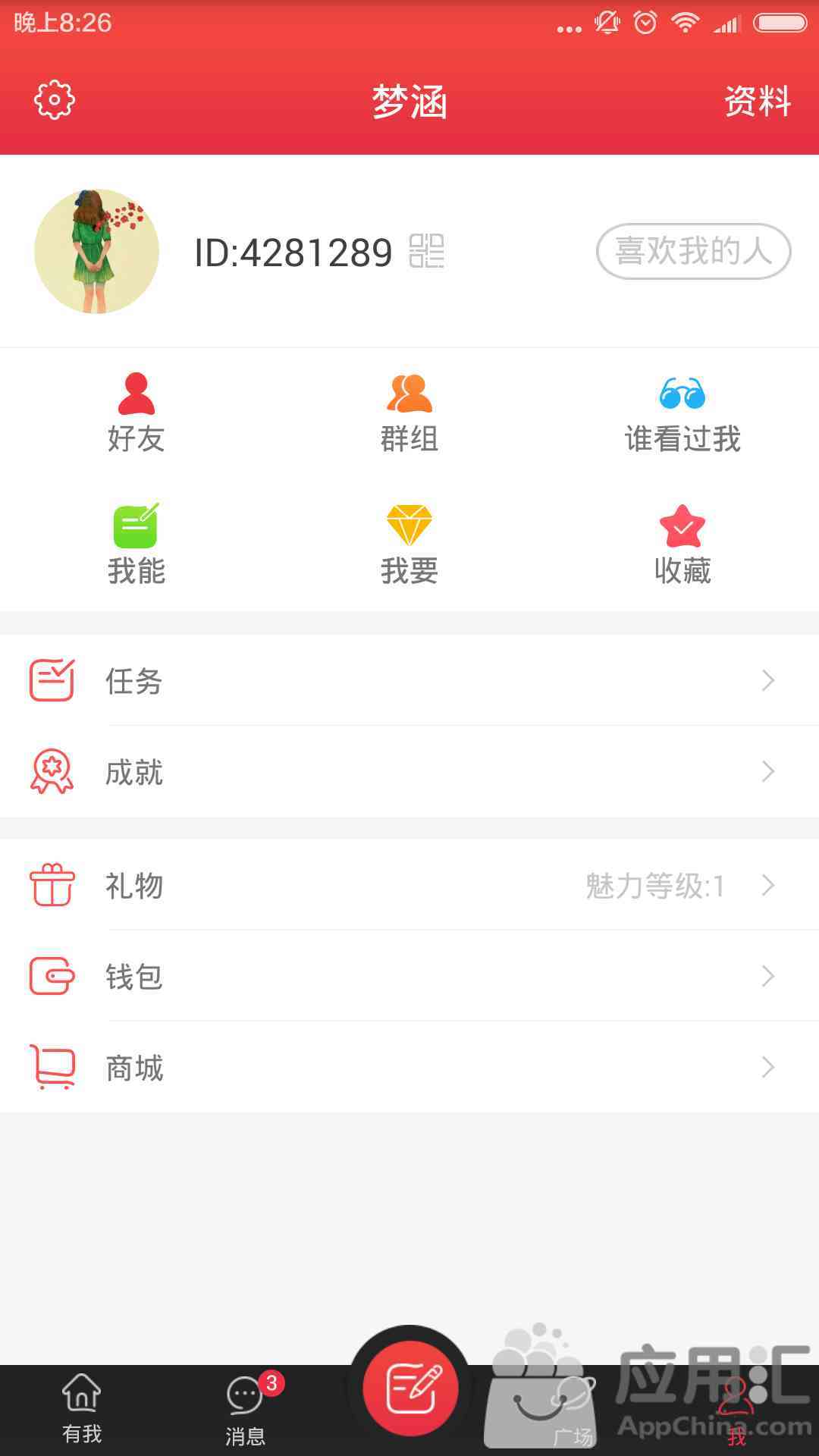Open 群组 groups
The width and height of the screenshot is (819, 1456).
409,413
